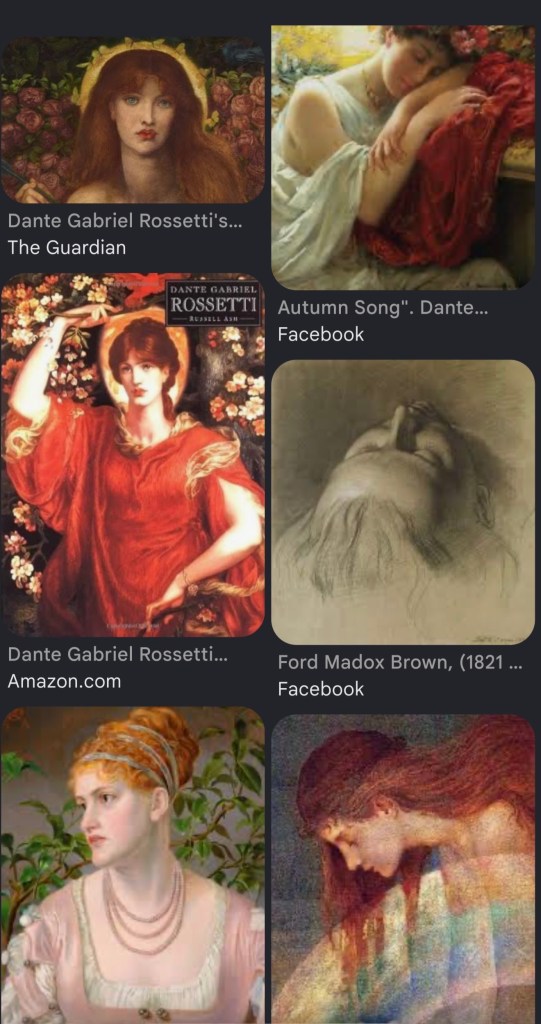This screenshot has width=541, height=1024.
Task: Open the Rossetti book cover from Amazon.com
Action: click(133, 455)
